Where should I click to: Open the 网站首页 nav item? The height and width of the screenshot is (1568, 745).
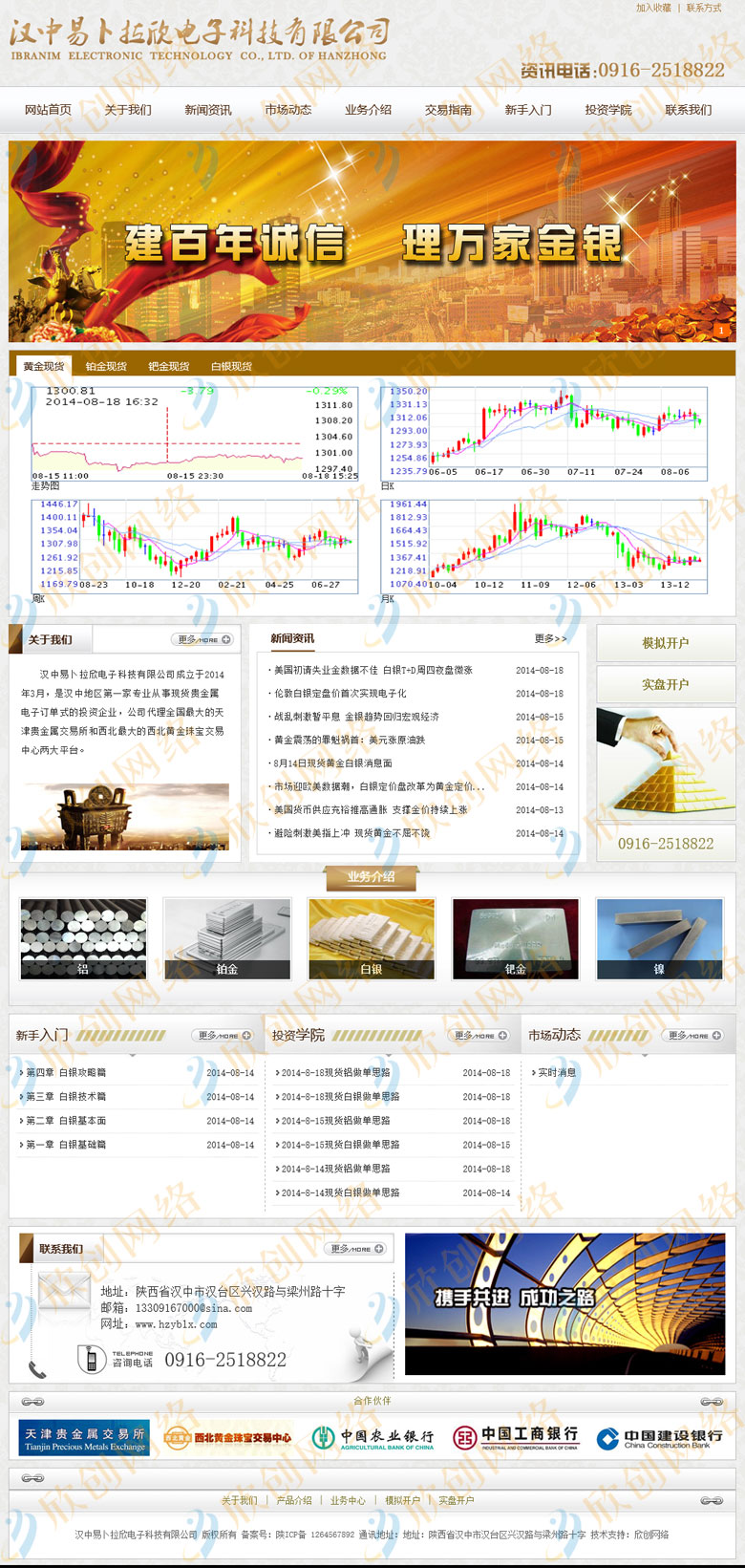tap(48, 110)
